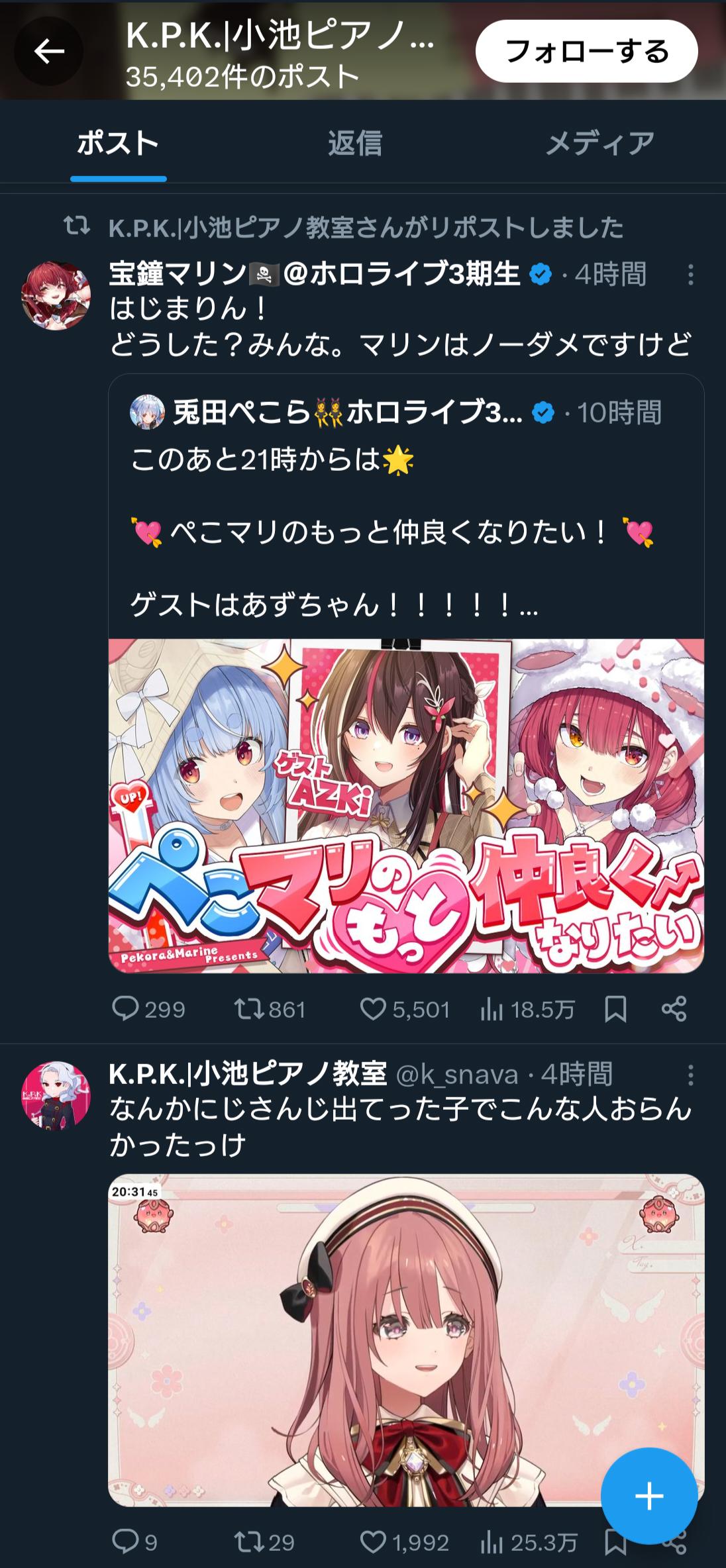Share 宝鐘マリン's post
Viewport: 726px width, 1568px height.
tap(674, 1009)
